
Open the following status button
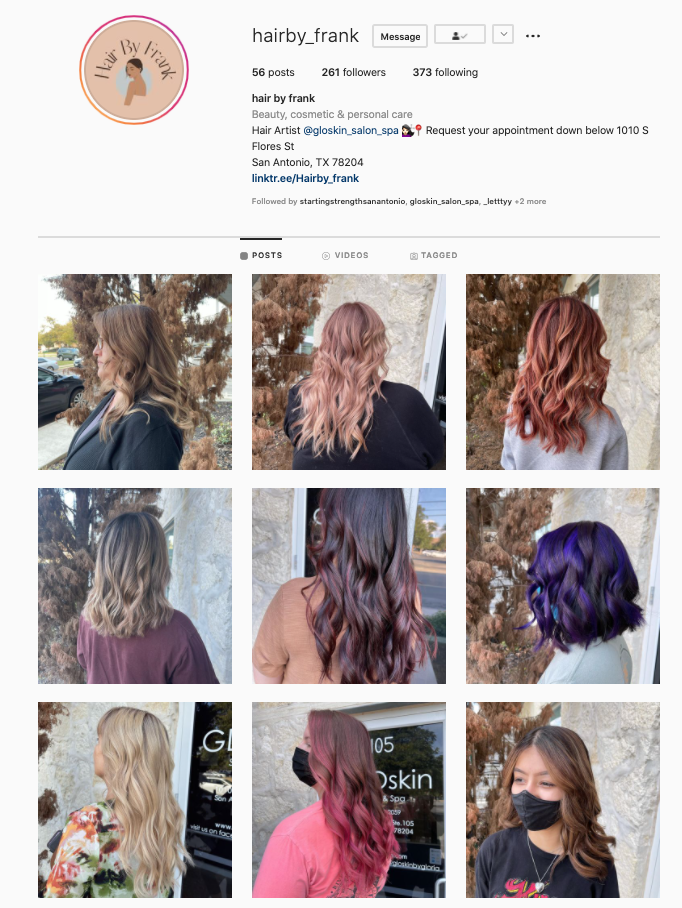click(x=461, y=35)
